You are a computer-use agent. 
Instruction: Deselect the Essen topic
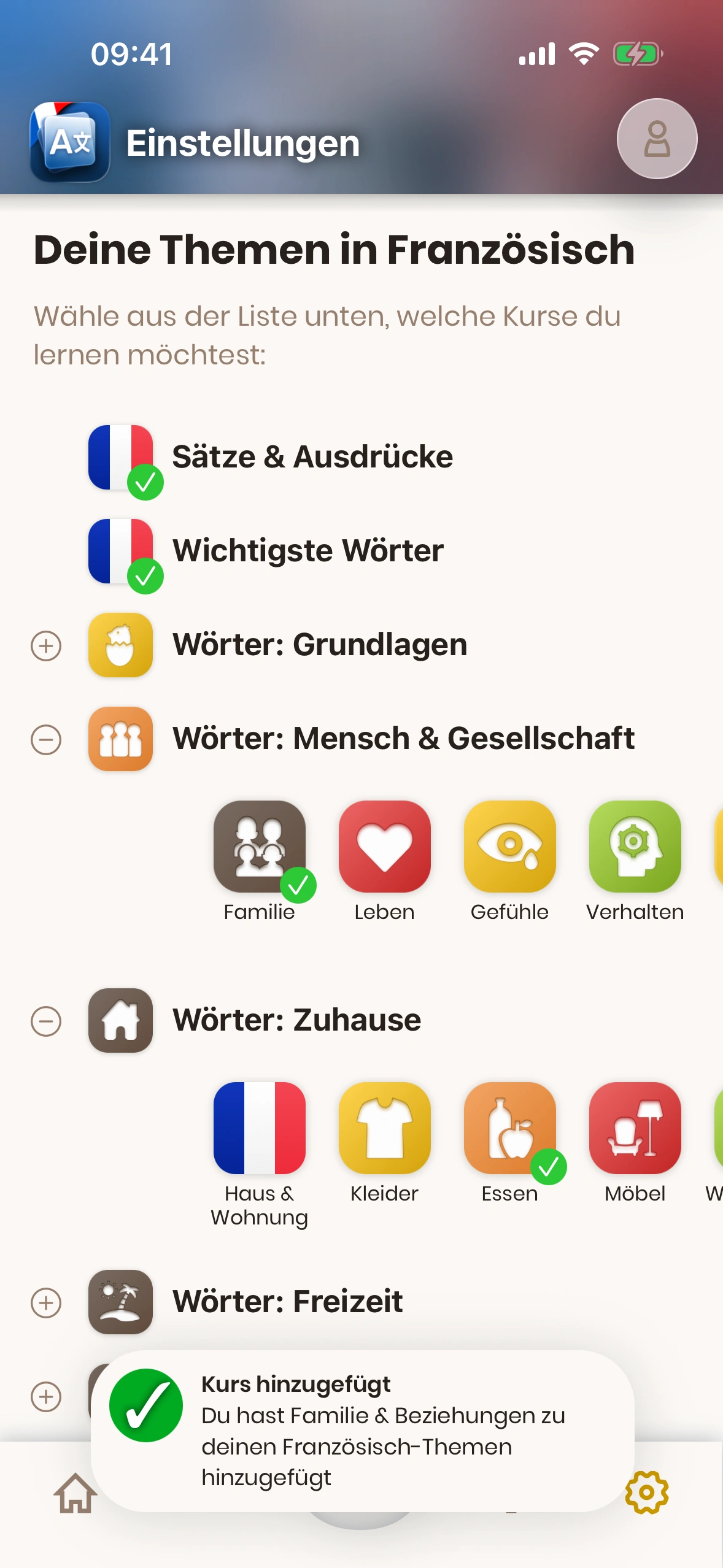tap(509, 1128)
